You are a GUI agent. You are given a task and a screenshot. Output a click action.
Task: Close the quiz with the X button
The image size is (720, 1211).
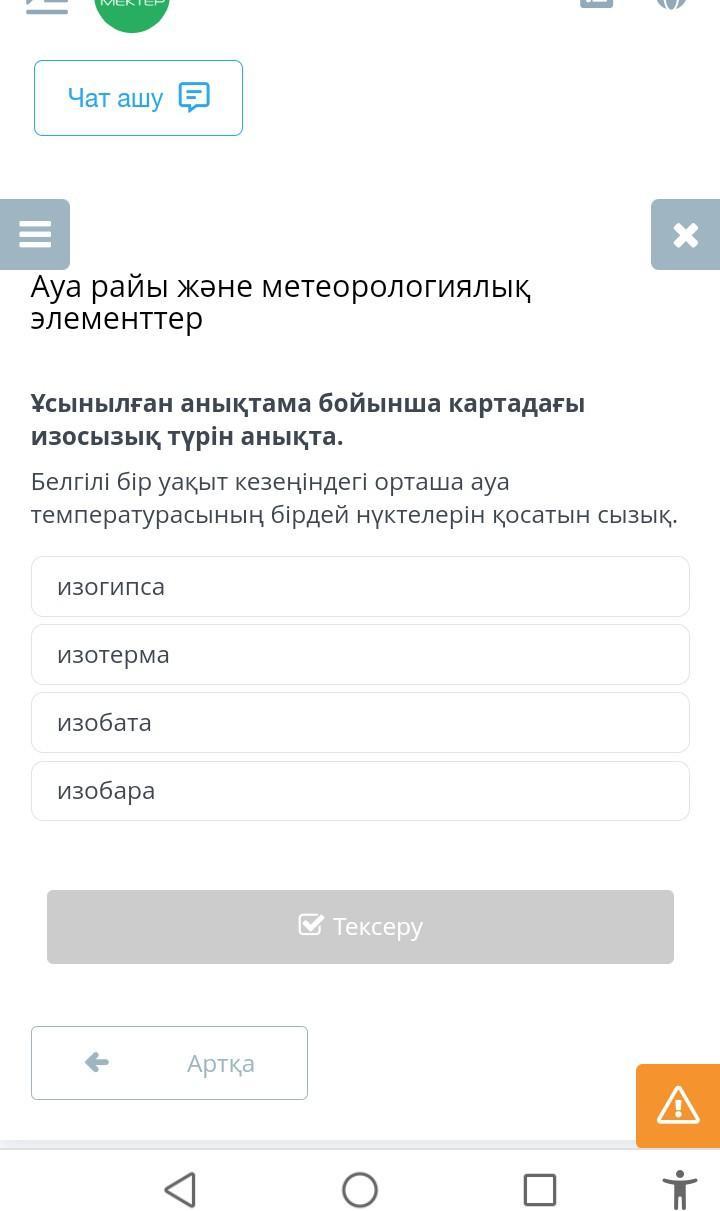pos(685,234)
